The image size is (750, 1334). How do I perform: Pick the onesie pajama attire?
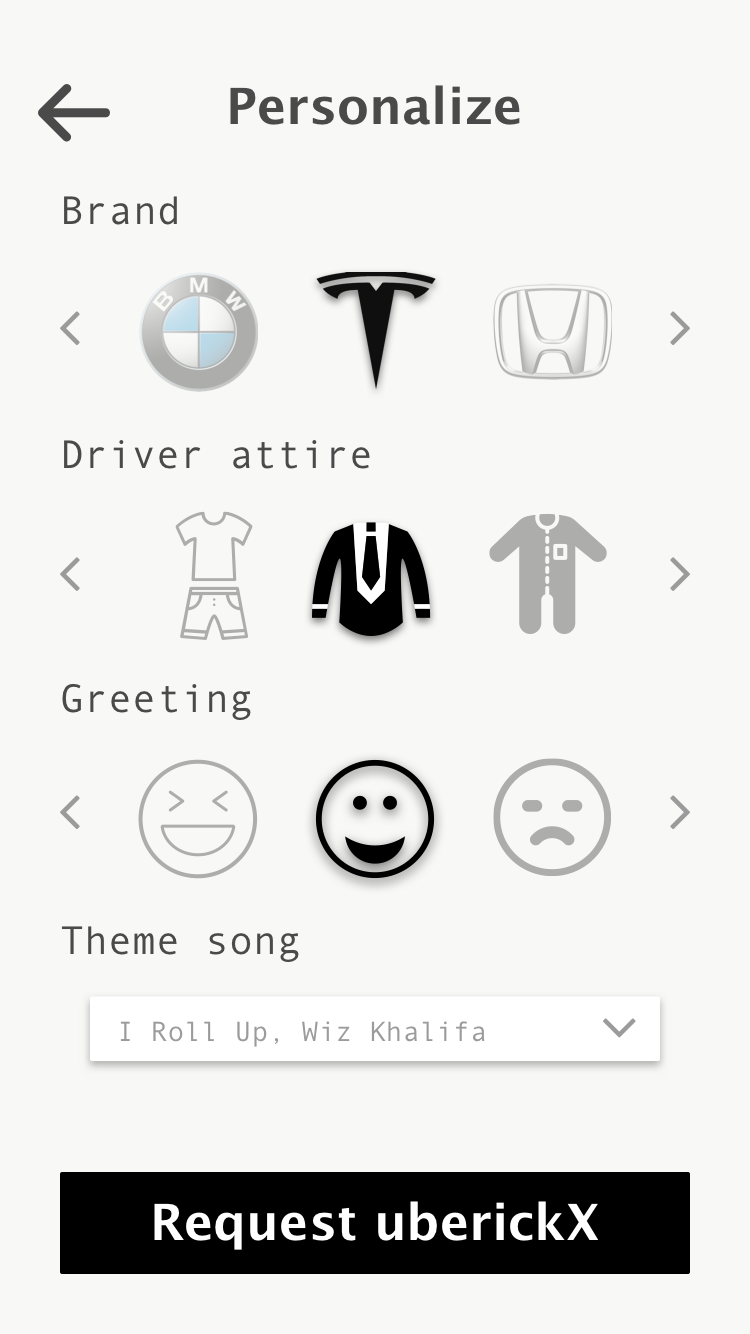(548, 573)
